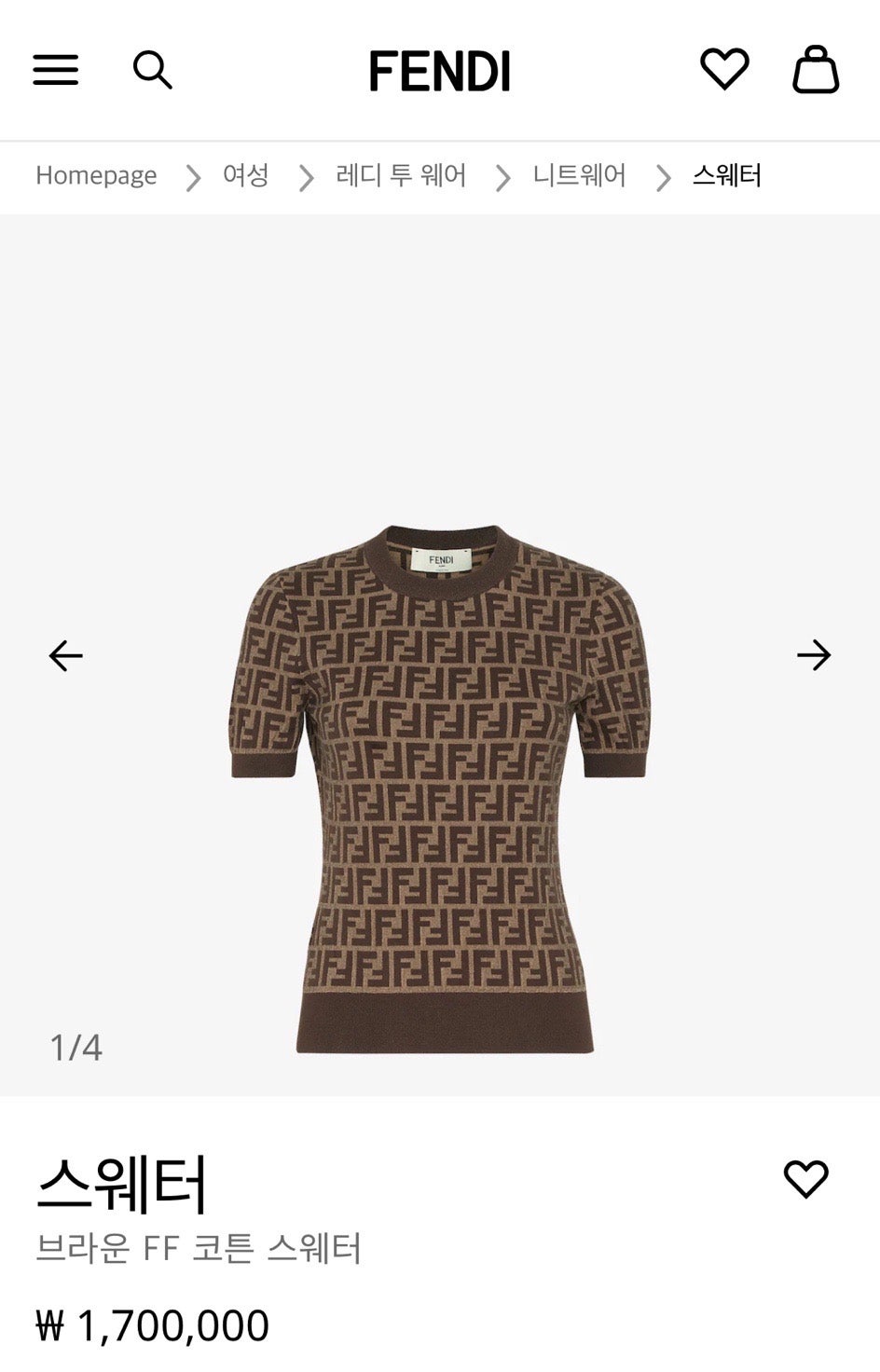Open the wishlist heart in the header
This screenshot has height=1372, width=880.
pyautogui.click(x=724, y=69)
